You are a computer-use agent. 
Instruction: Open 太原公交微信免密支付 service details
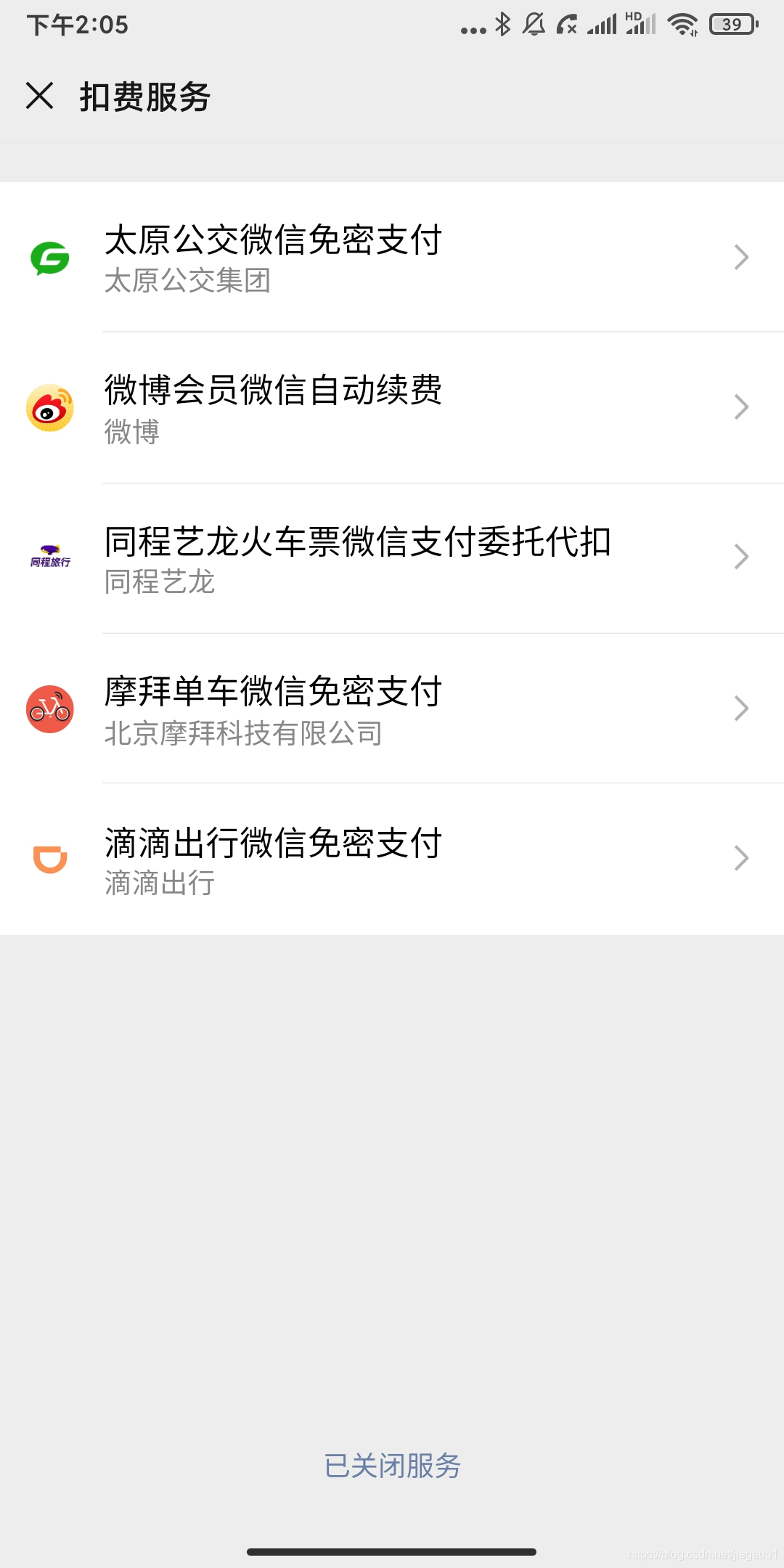(x=392, y=258)
